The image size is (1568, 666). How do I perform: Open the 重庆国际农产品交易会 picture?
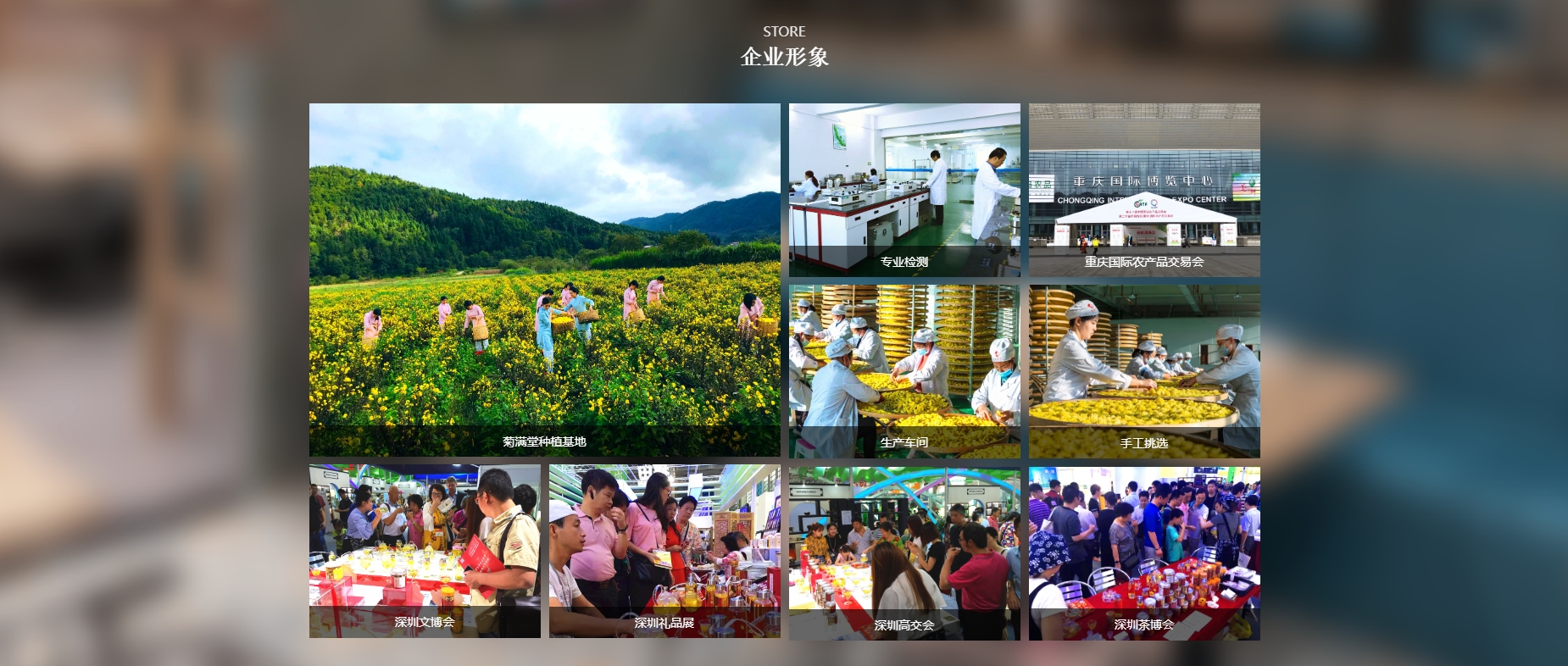click(1144, 190)
